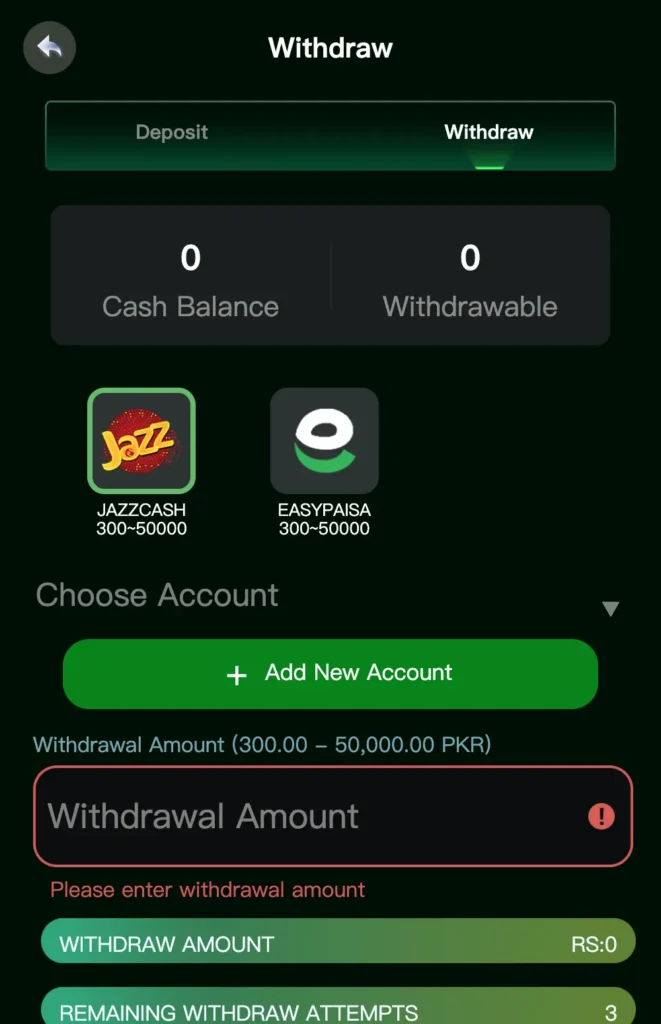Choose EASYPAISA as withdrawal method

pyautogui.click(x=324, y=441)
